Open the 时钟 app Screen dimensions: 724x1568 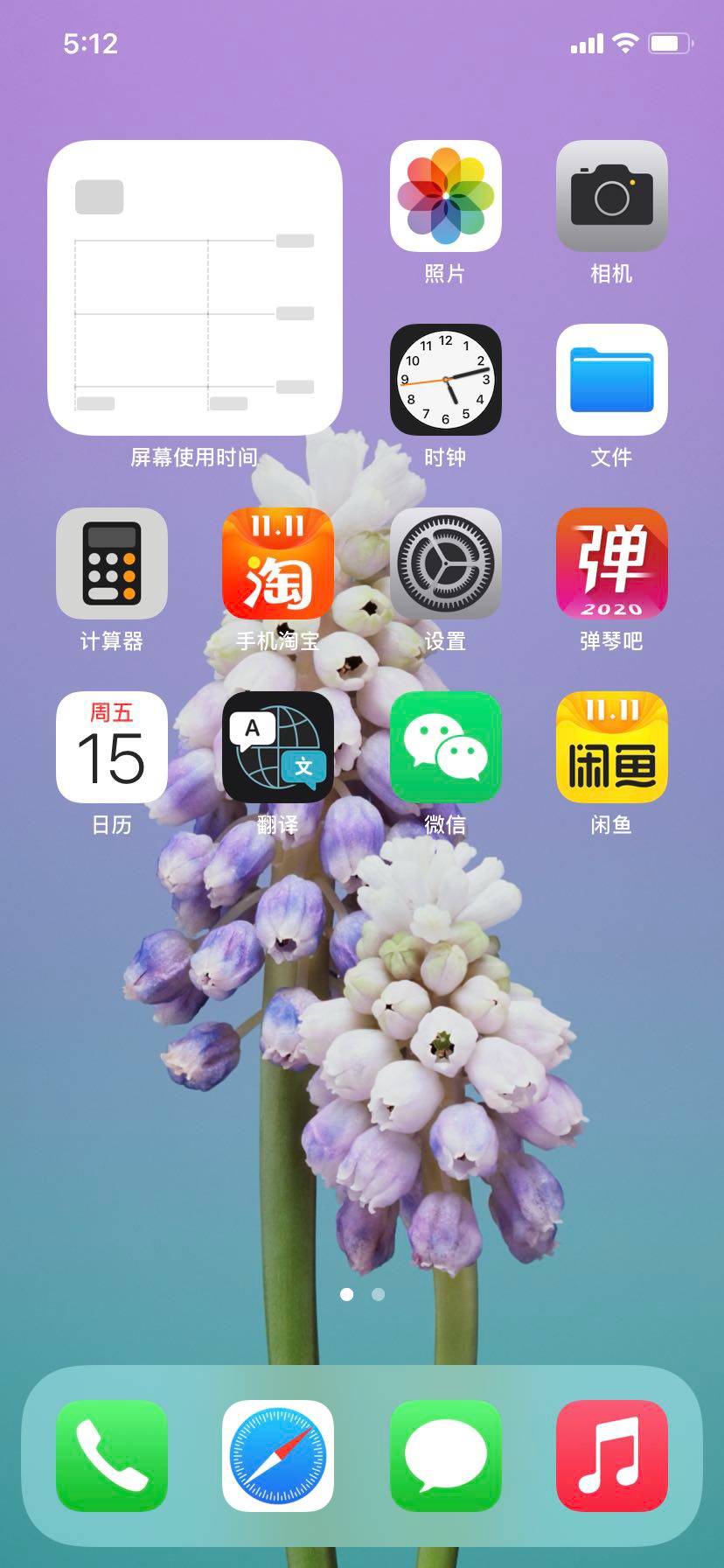[445, 380]
